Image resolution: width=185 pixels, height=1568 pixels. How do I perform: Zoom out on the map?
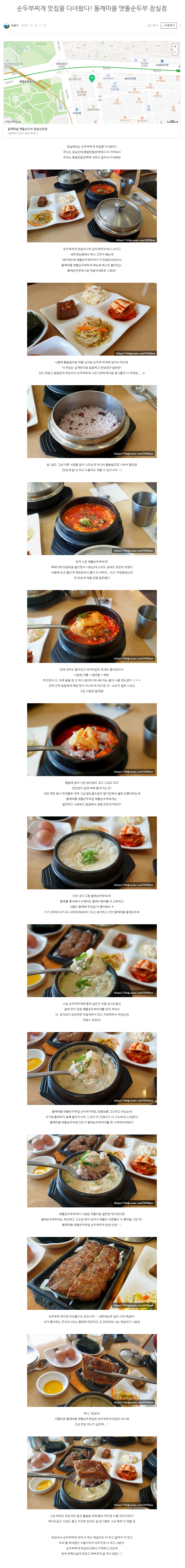point(175,52)
